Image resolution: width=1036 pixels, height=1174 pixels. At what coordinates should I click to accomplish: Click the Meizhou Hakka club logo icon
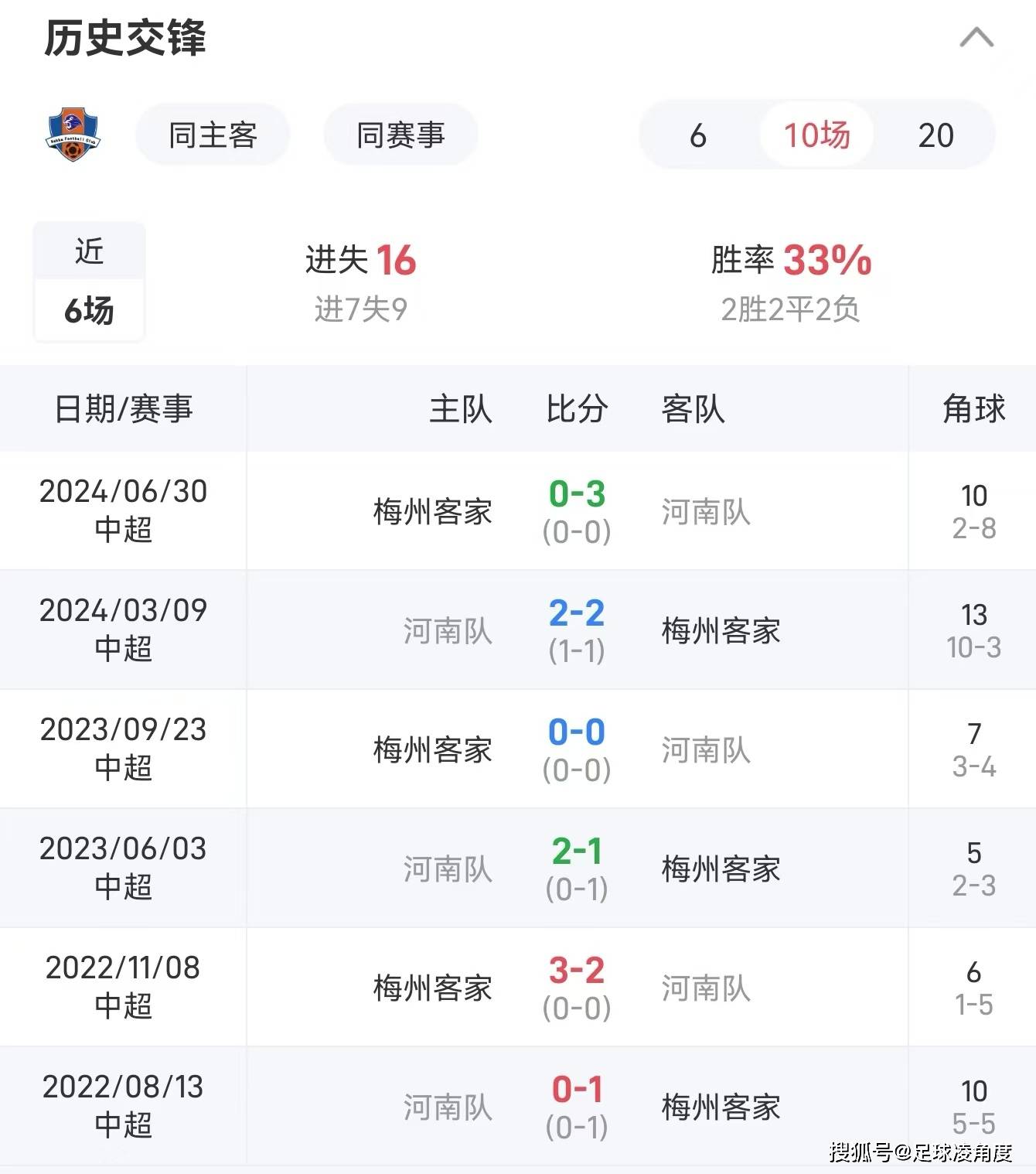(x=71, y=134)
